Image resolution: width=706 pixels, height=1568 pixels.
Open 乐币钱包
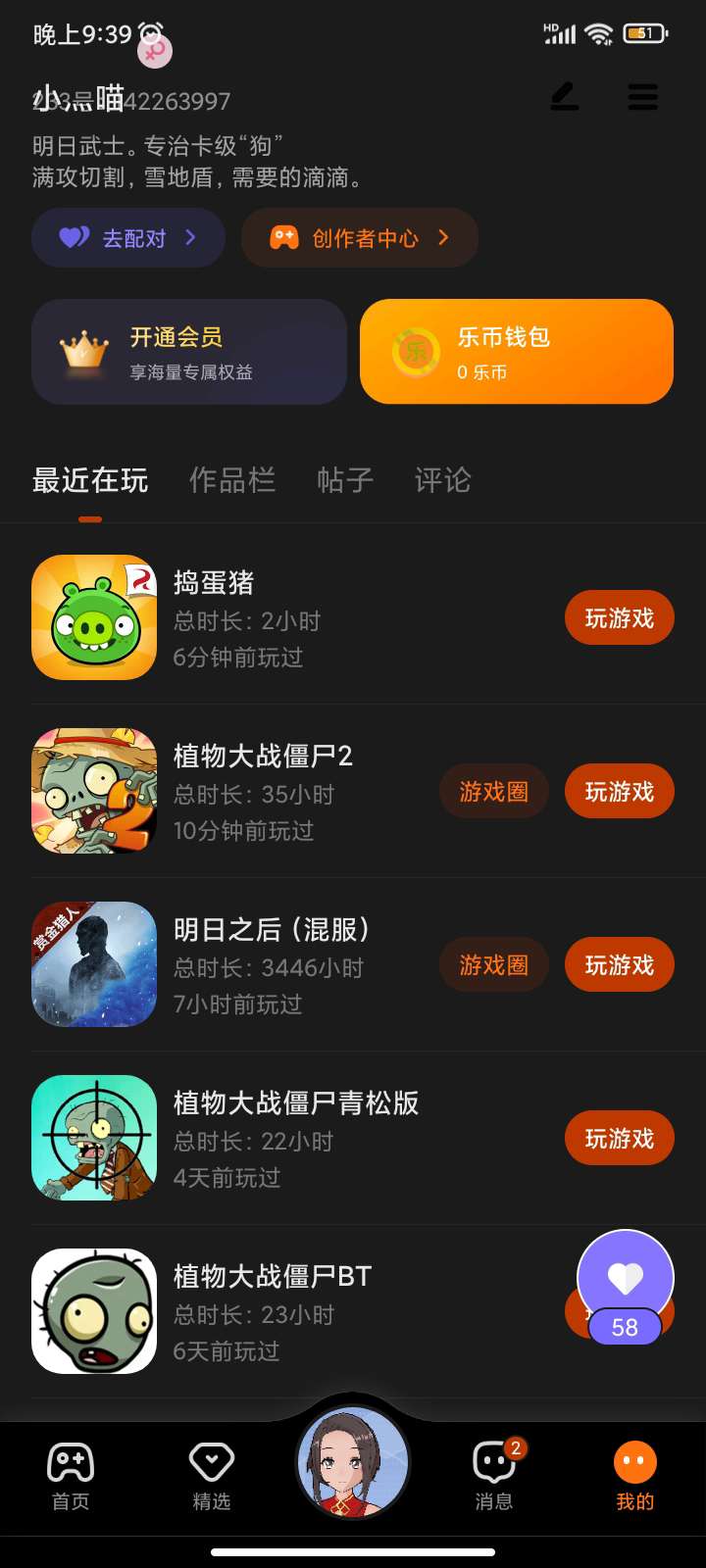pyautogui.click(x=517, y=352)
